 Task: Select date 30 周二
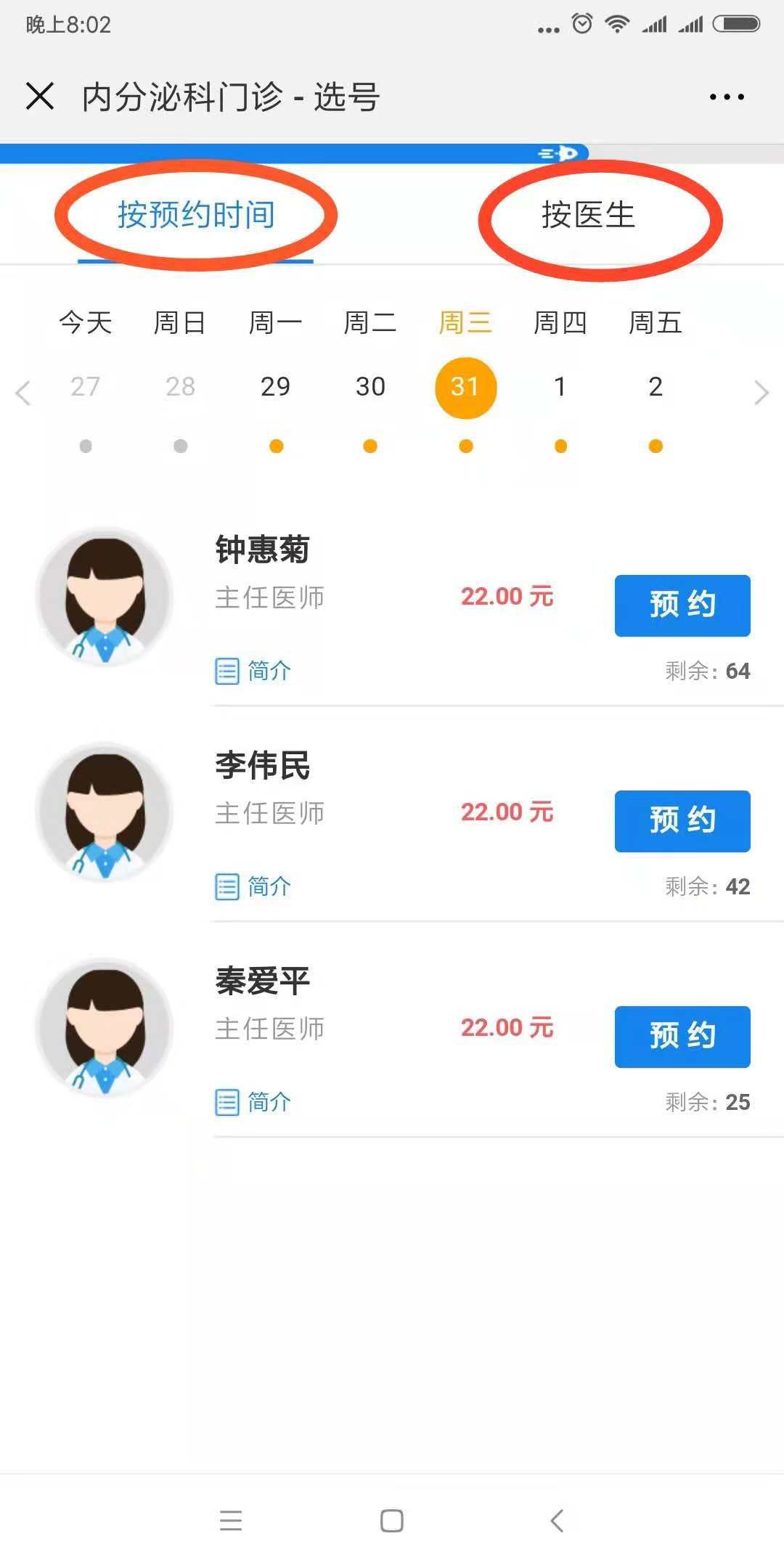click(370, 387)
